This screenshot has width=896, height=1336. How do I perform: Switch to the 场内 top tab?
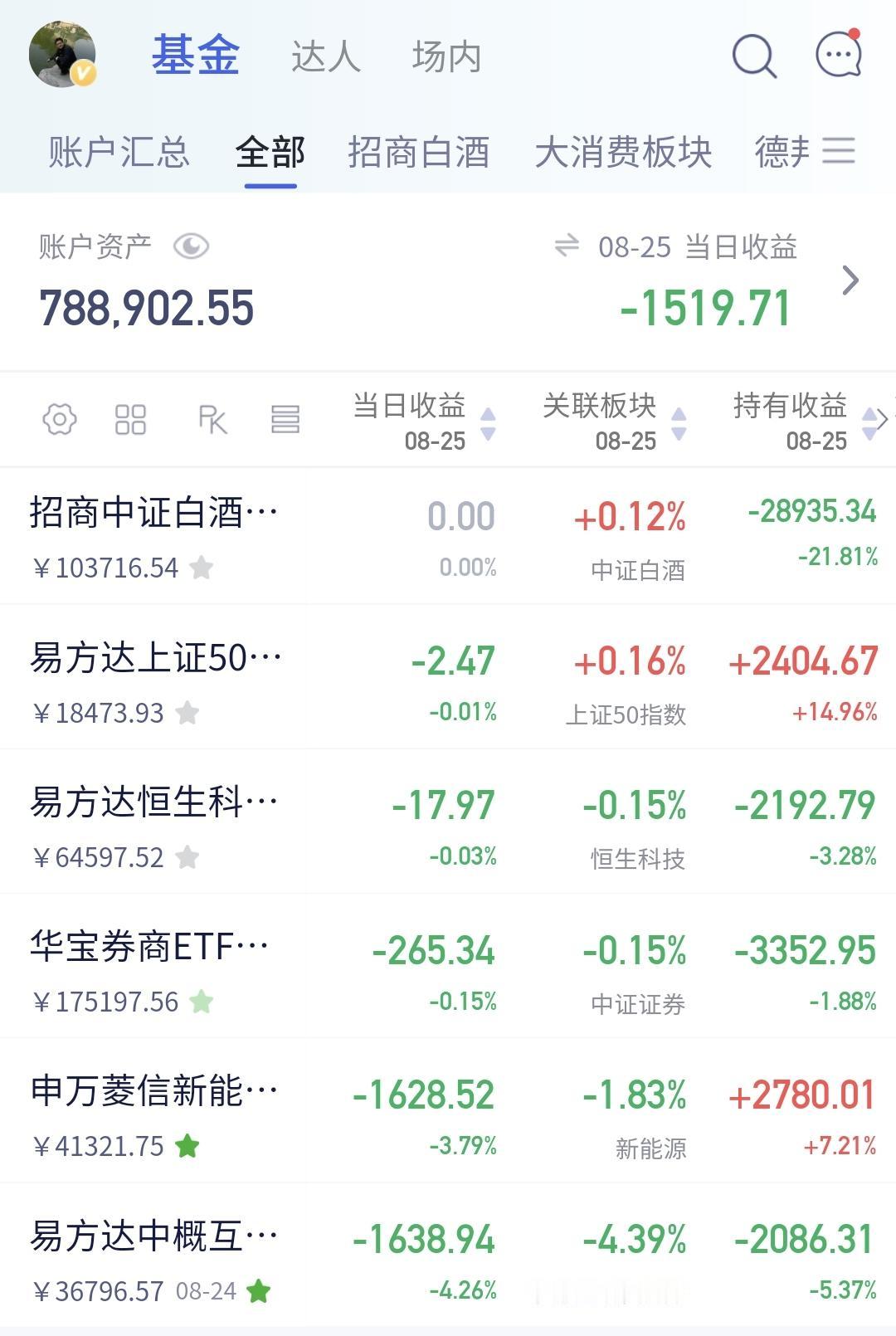click(446, 57)
